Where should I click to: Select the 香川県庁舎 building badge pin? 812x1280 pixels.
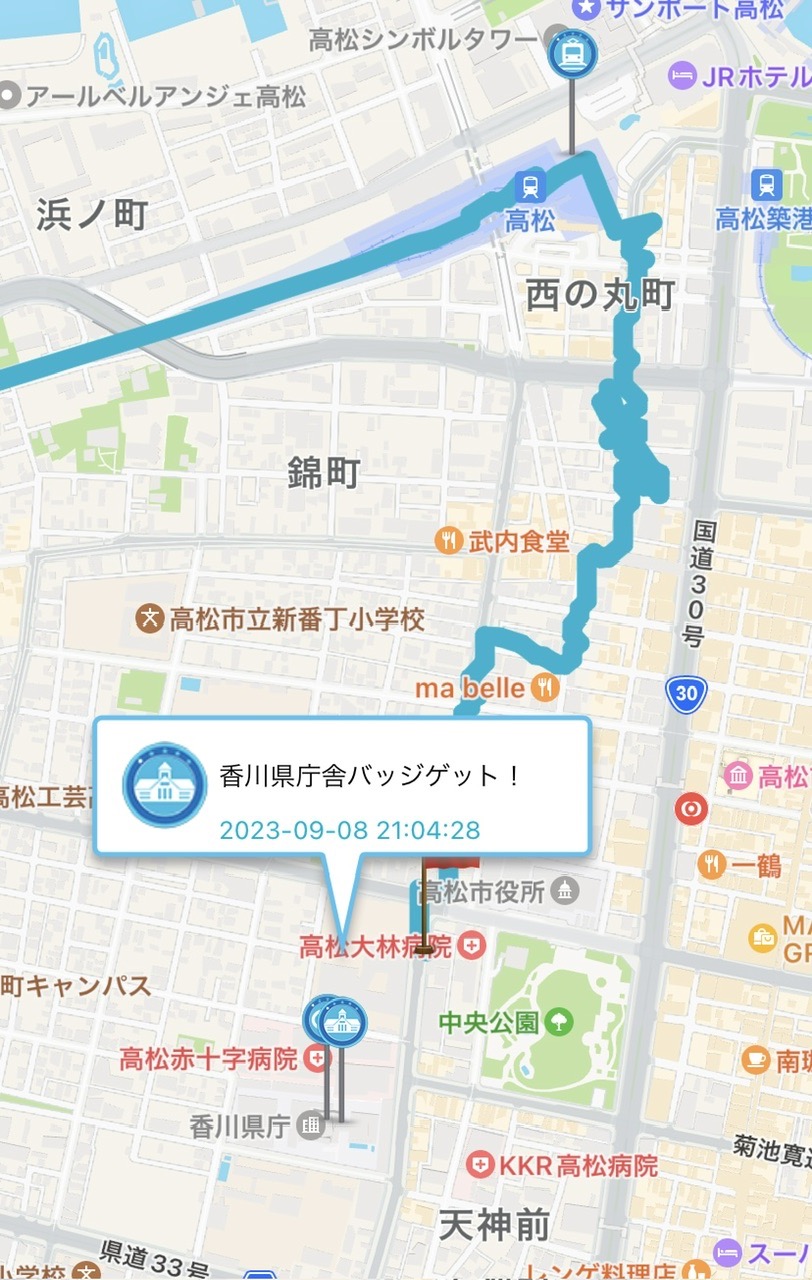343,1021
